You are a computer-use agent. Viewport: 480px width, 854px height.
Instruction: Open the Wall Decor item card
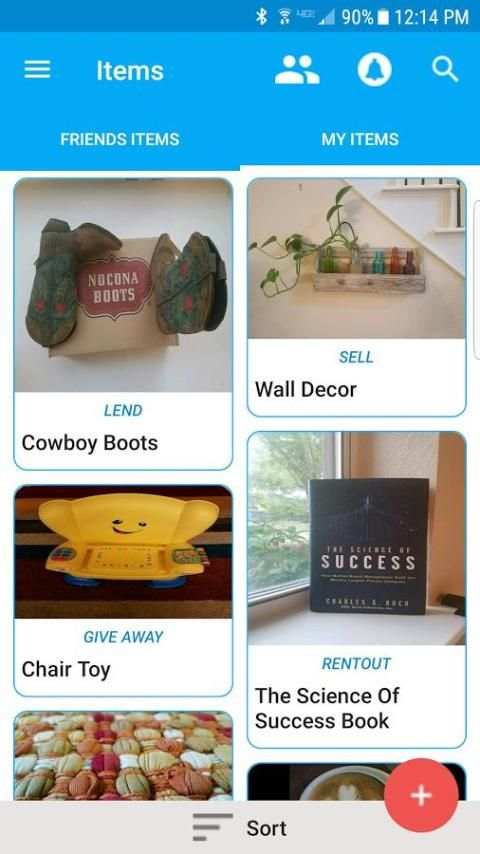[357, 297]
